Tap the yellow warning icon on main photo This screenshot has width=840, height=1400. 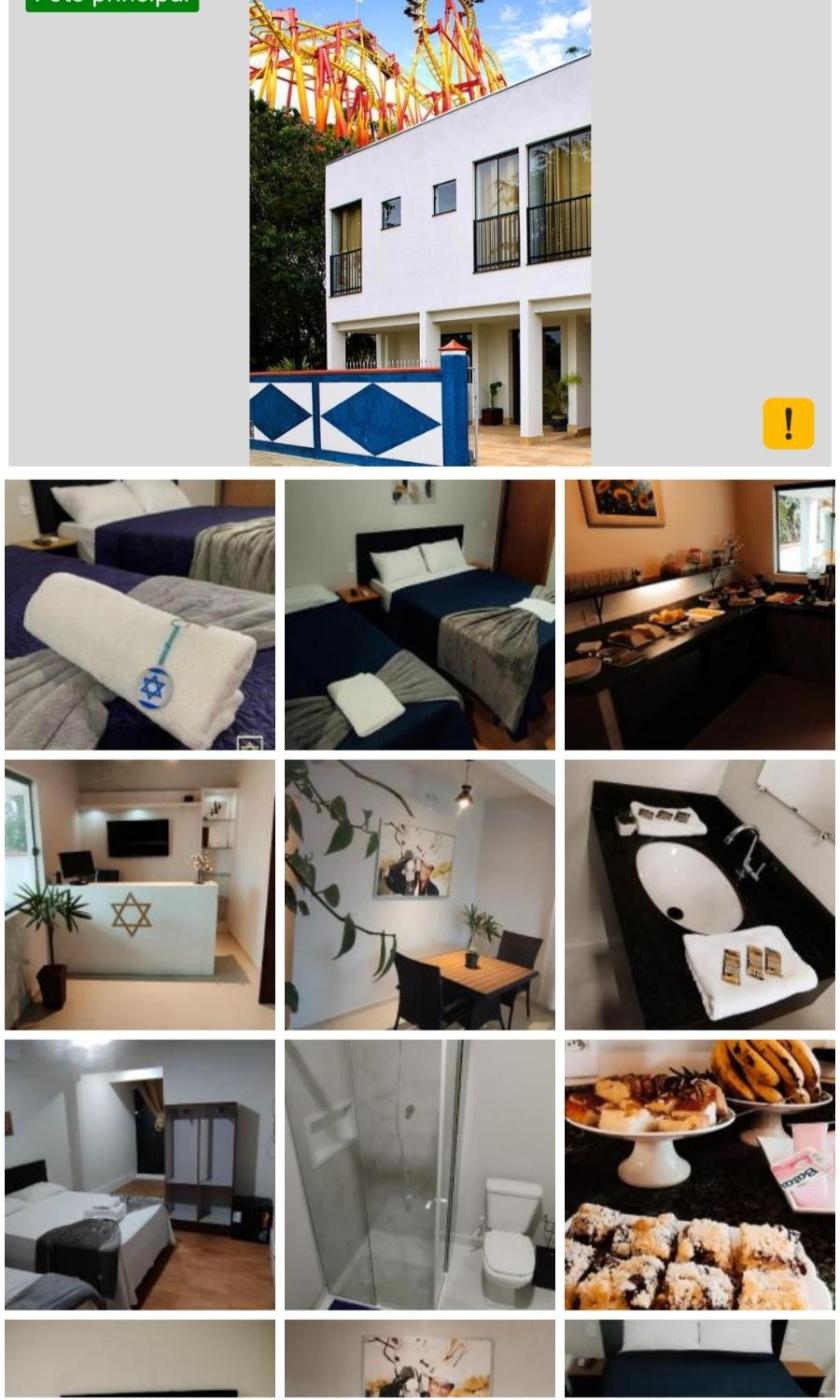[788, 423]
